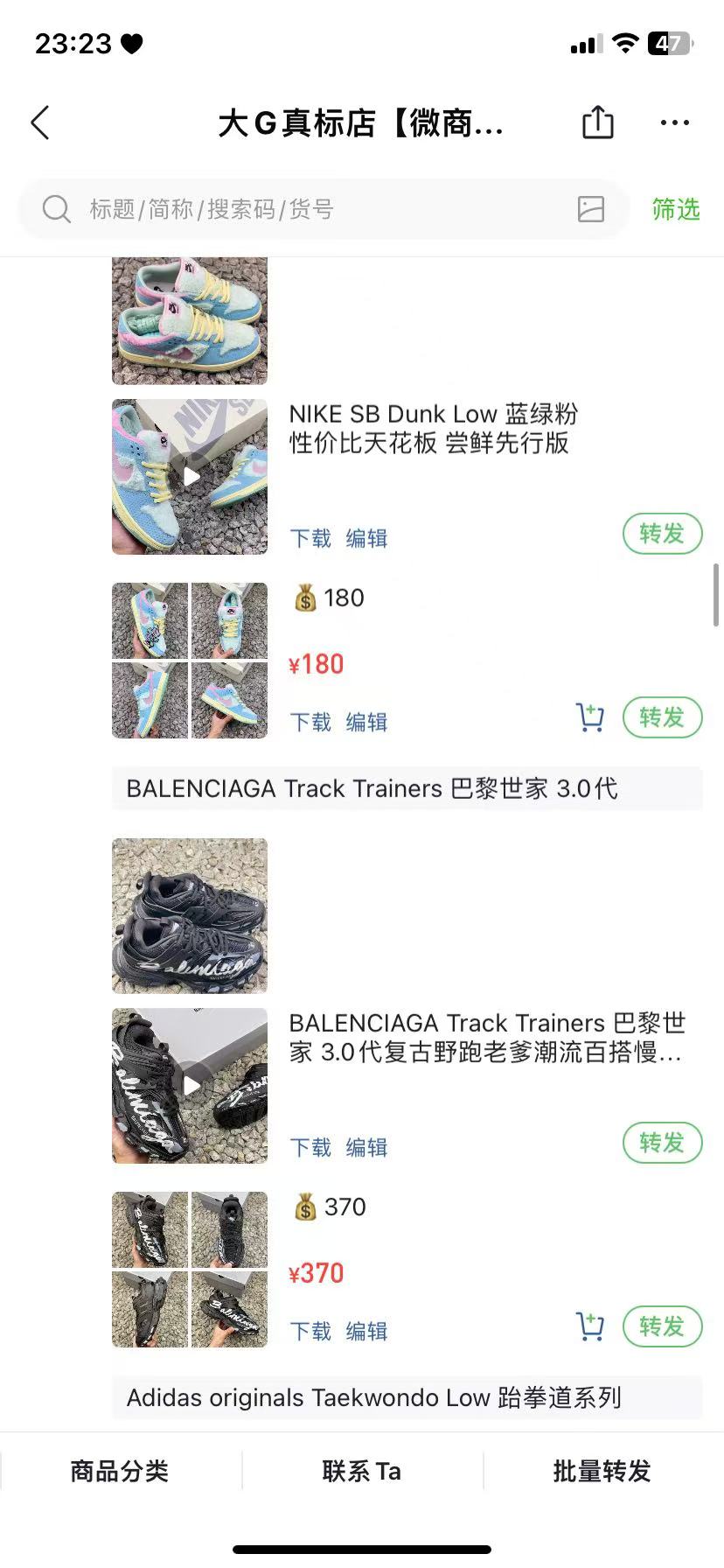Viewport: 724px width, 1568px height.
Task: Open the three-dot overflow menu
Action: (x=674, y=123)
